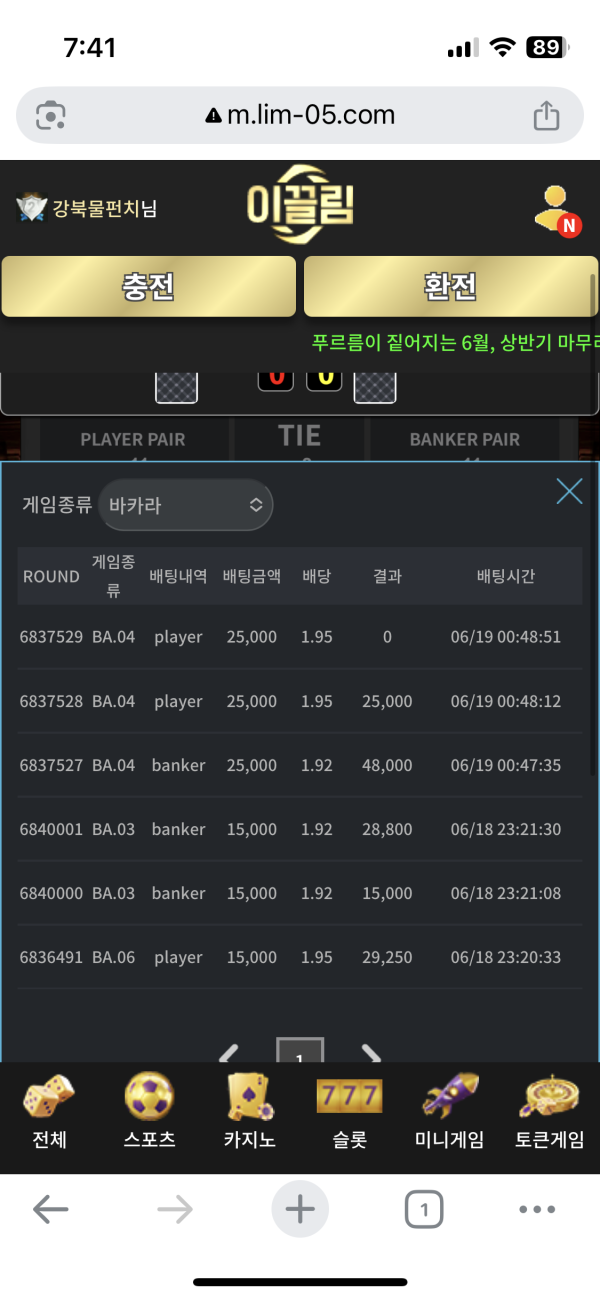Switch to the 미니게임 tab
The width and height of the screenshot is (600, 1299).
pyautogui.click(x=449, y=1112)
